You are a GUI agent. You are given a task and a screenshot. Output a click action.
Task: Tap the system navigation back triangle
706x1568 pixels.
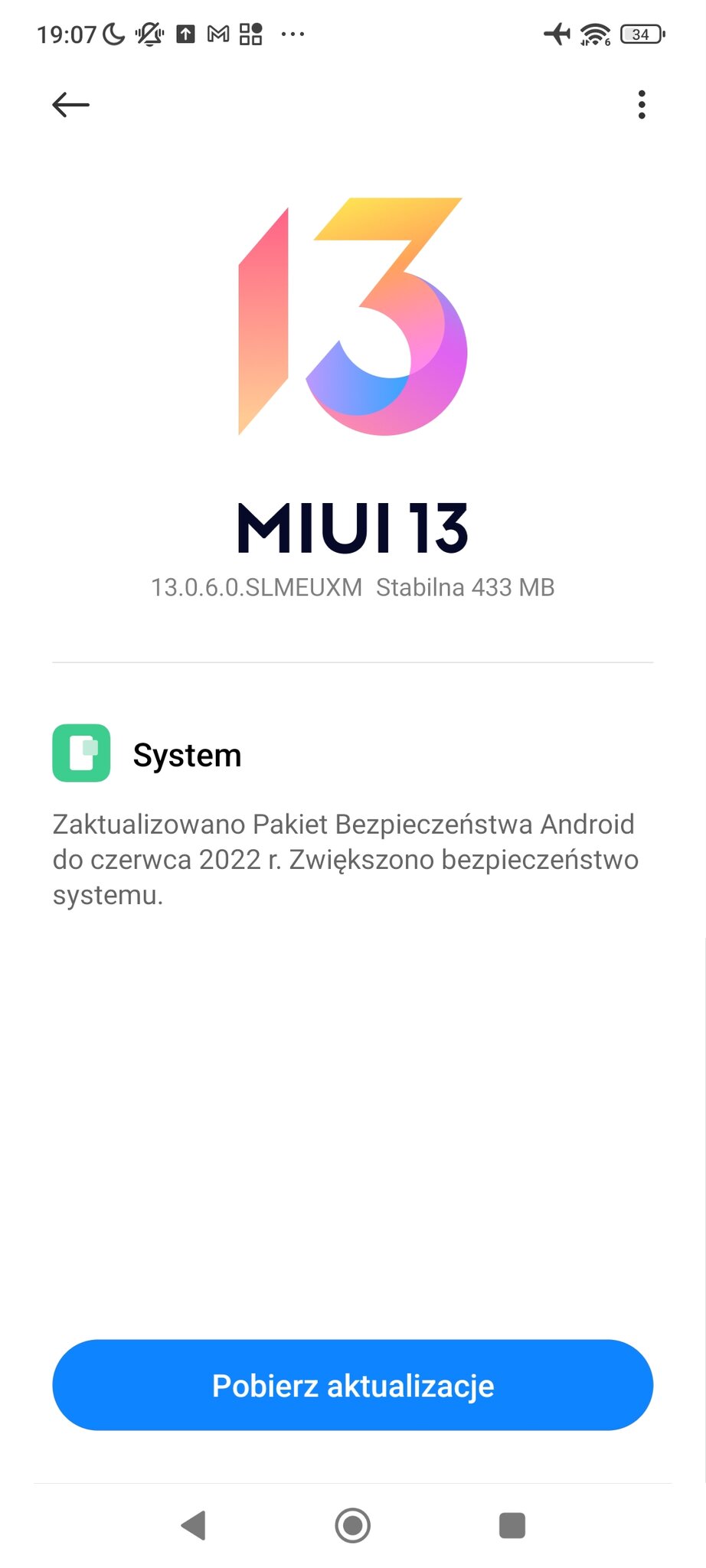pyautogui.click(x=194, y=1525)
